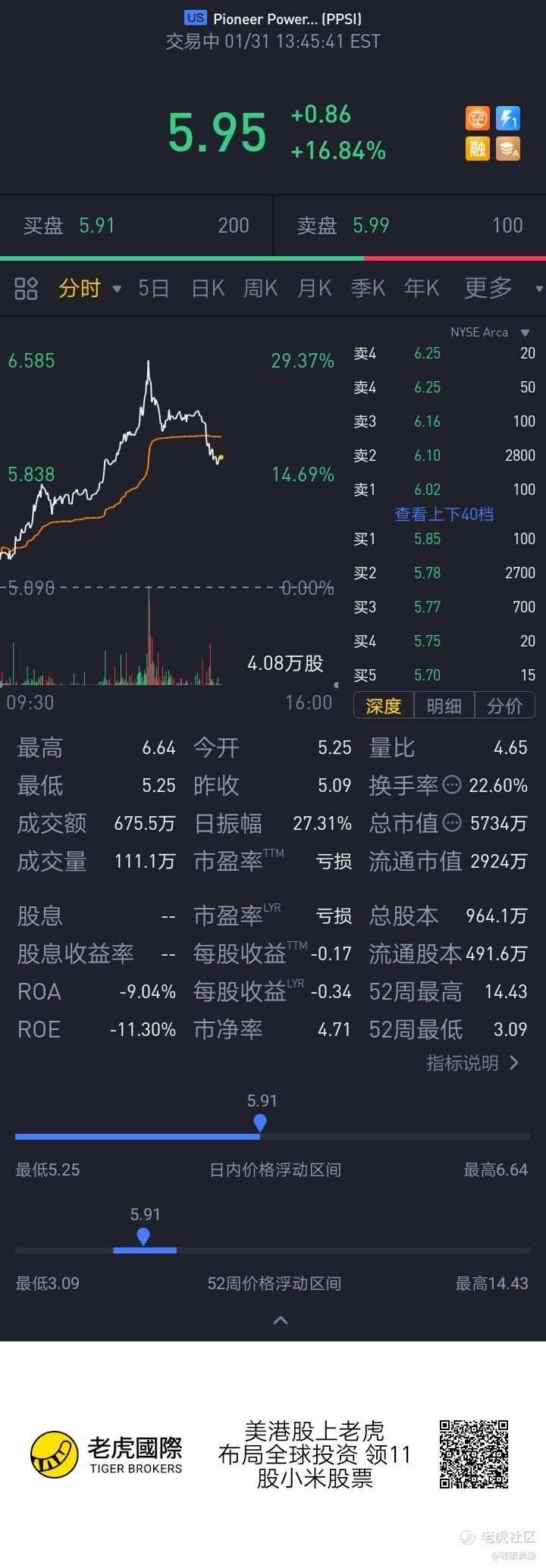546x1568 pixels.
Task: Open 指标说明 indicator explanations
Action: [x=472, y=1063]
